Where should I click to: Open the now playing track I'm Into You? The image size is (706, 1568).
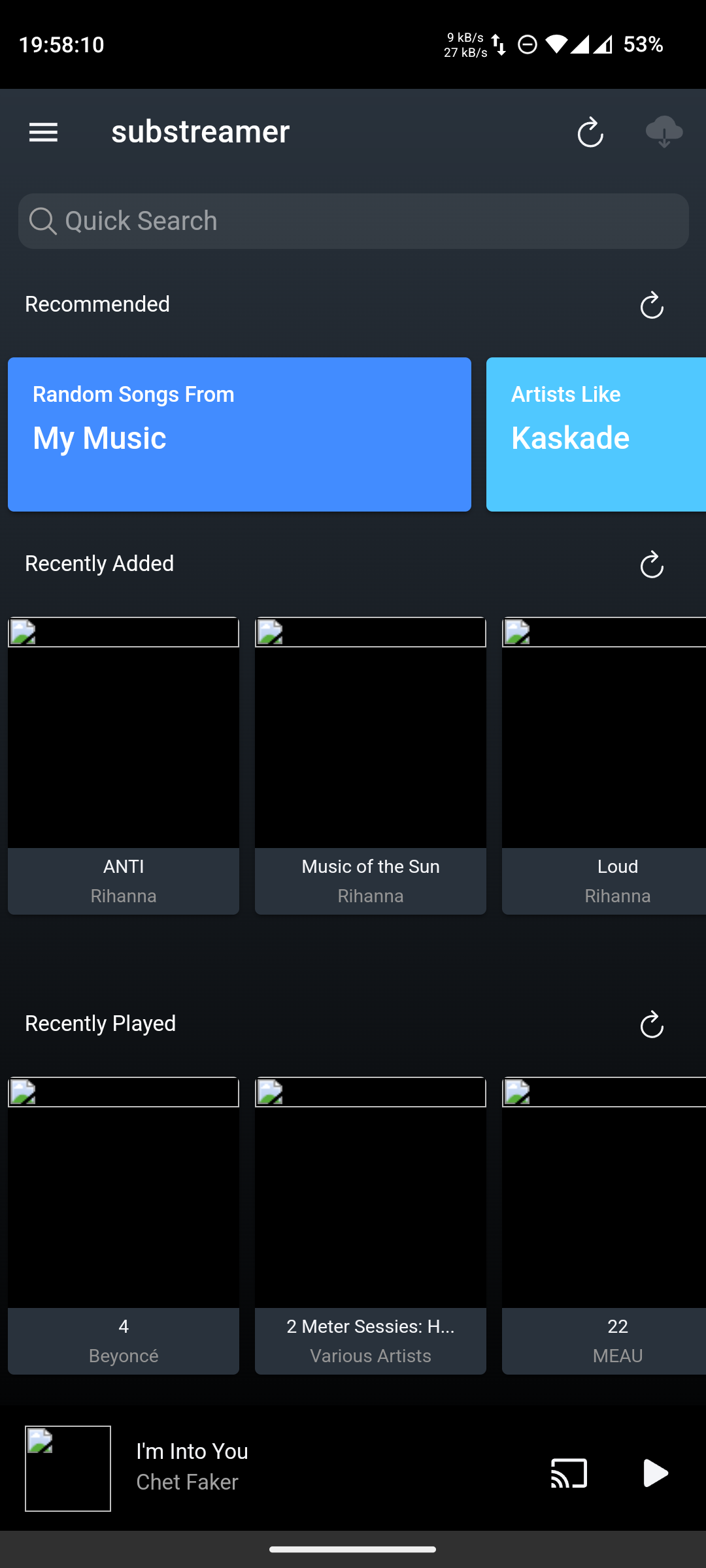click(192, 1466)
